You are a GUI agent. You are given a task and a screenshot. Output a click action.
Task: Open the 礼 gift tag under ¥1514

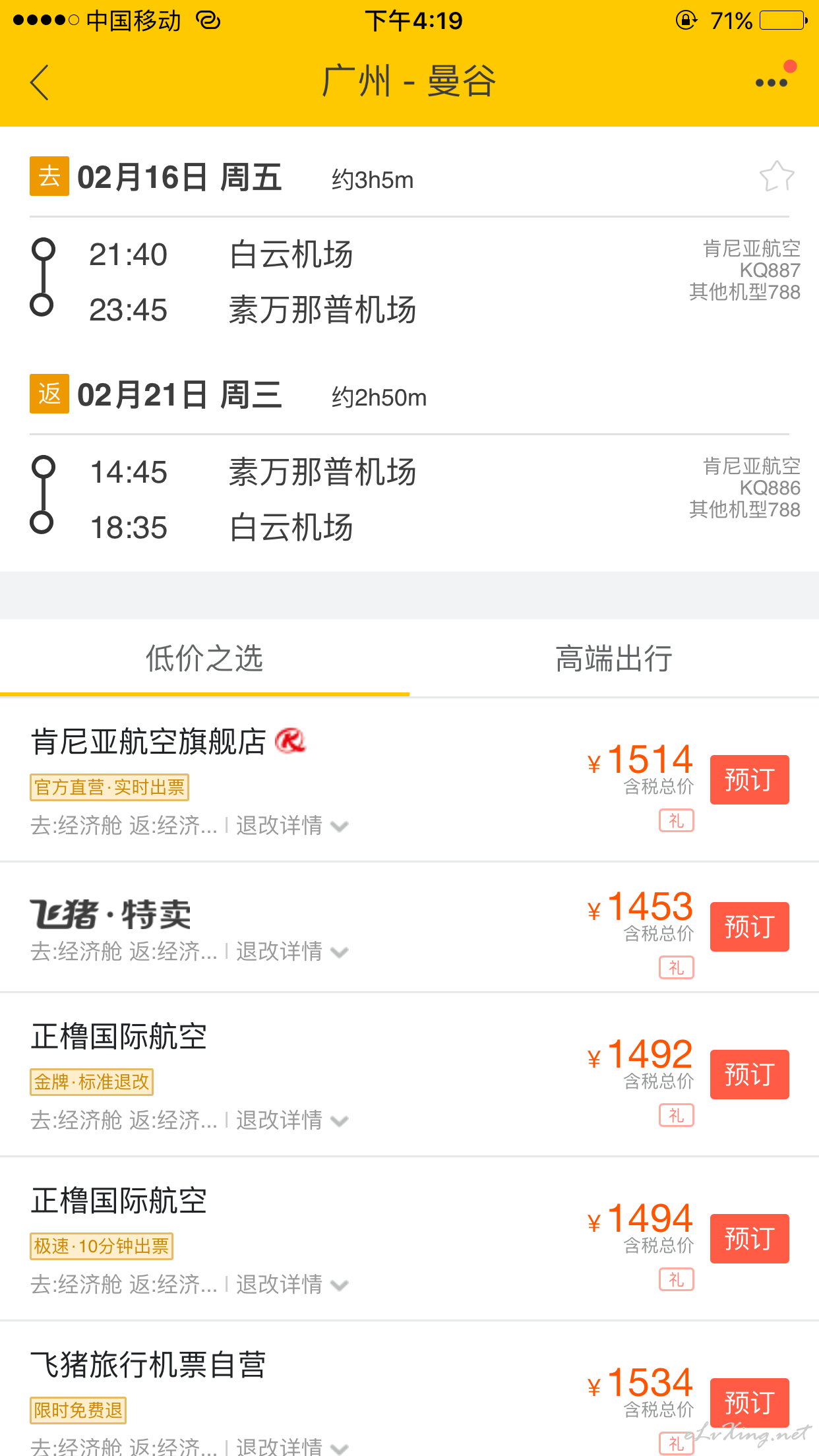coord(677,821)
